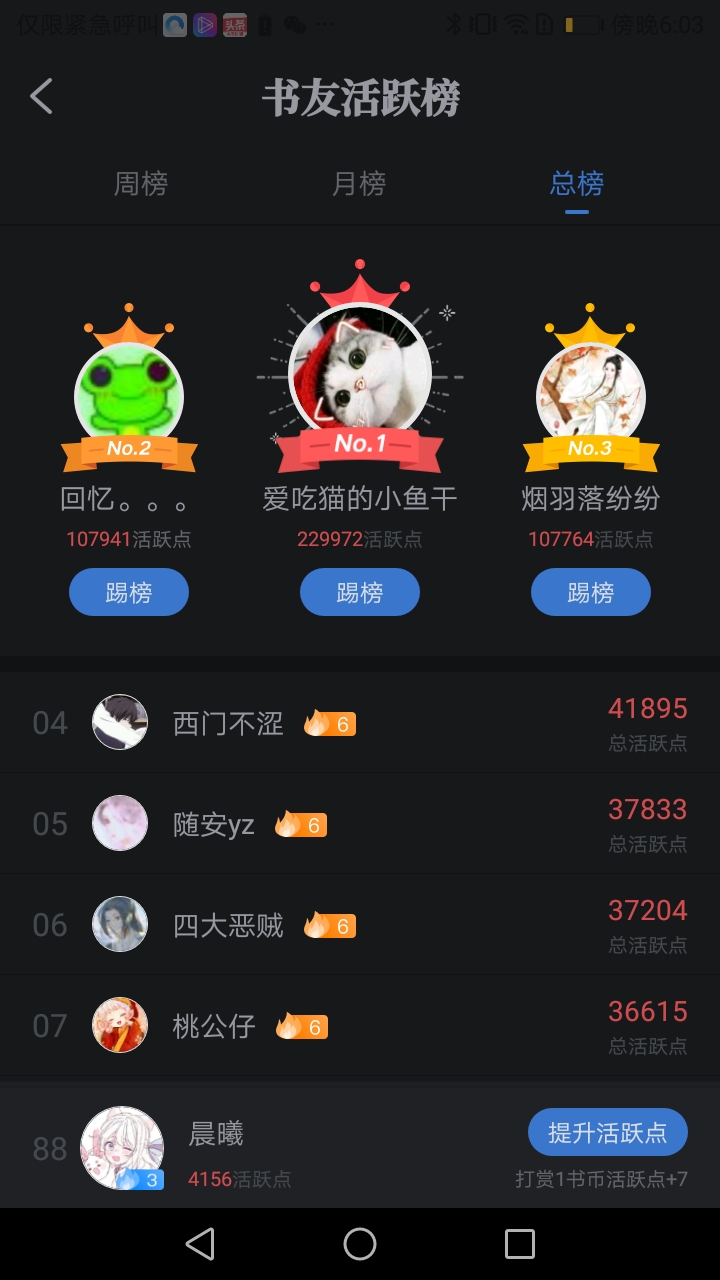Tap the system home button
720x1280 pixels.
(360, 1244)
